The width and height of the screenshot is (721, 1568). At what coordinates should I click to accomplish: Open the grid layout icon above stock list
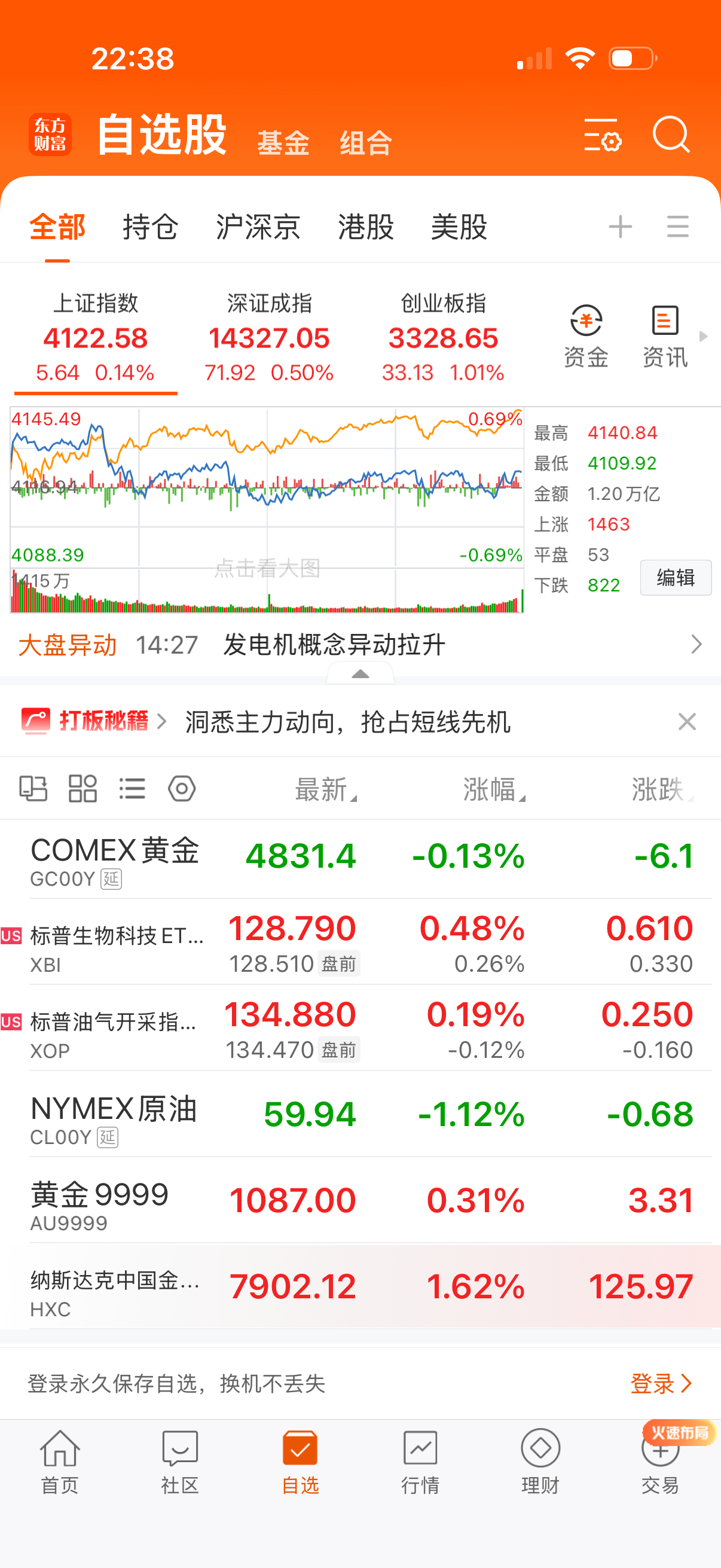(x=83, y=788)
